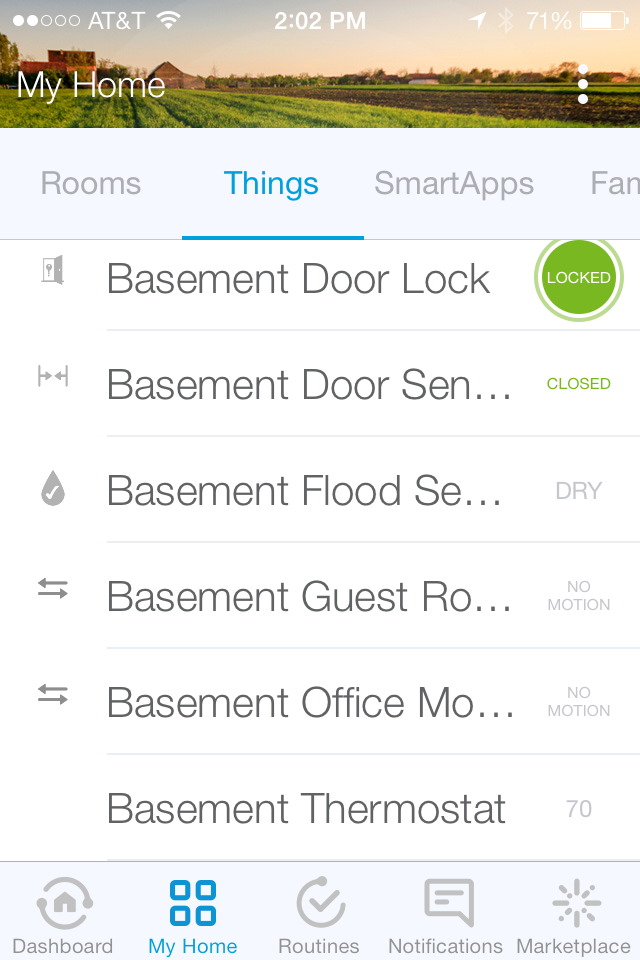Switch to the SmartApps tab
The image size is (640, 960).
point(454,184)
